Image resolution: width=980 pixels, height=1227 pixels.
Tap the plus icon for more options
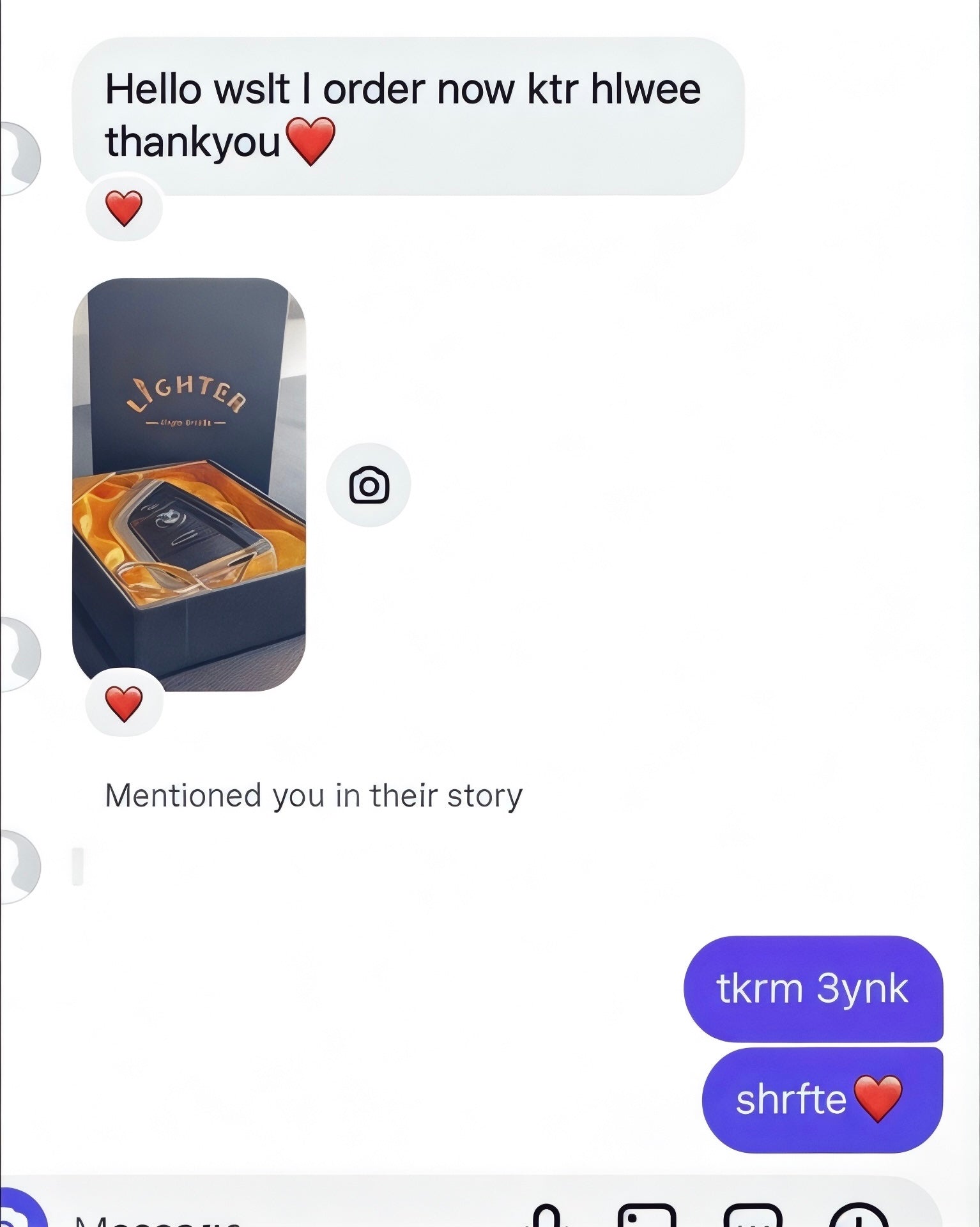[859, 1217]
